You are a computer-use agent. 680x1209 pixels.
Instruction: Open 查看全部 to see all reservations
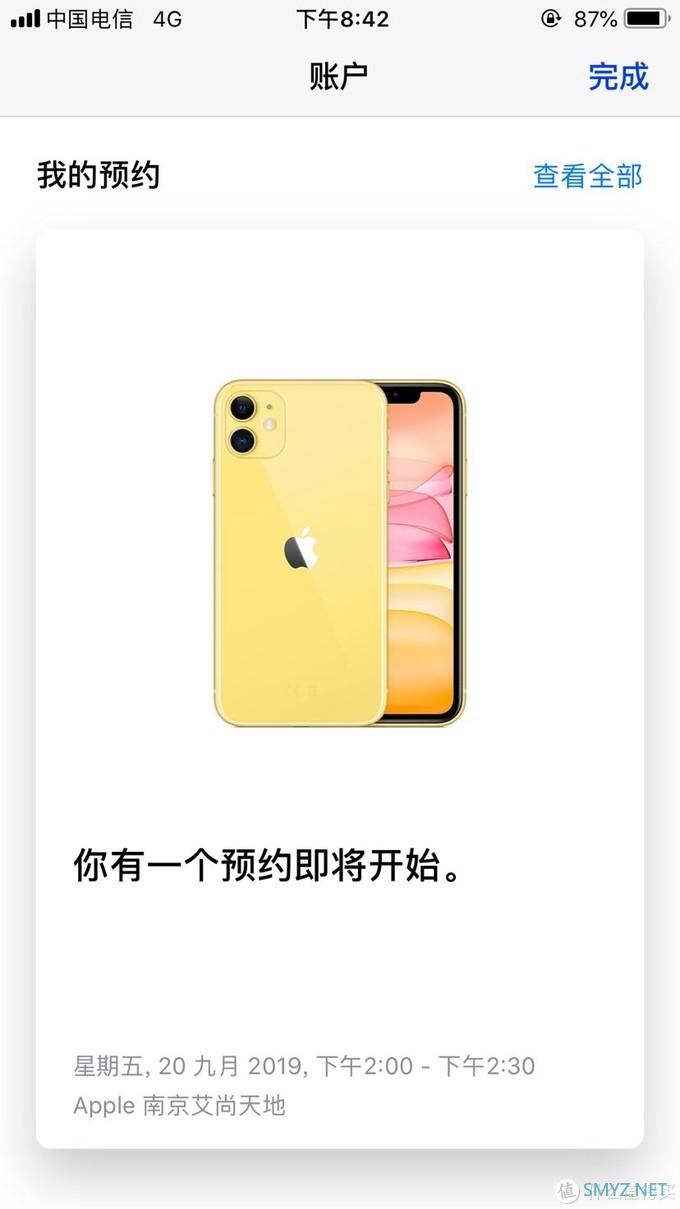pos(587,176)
